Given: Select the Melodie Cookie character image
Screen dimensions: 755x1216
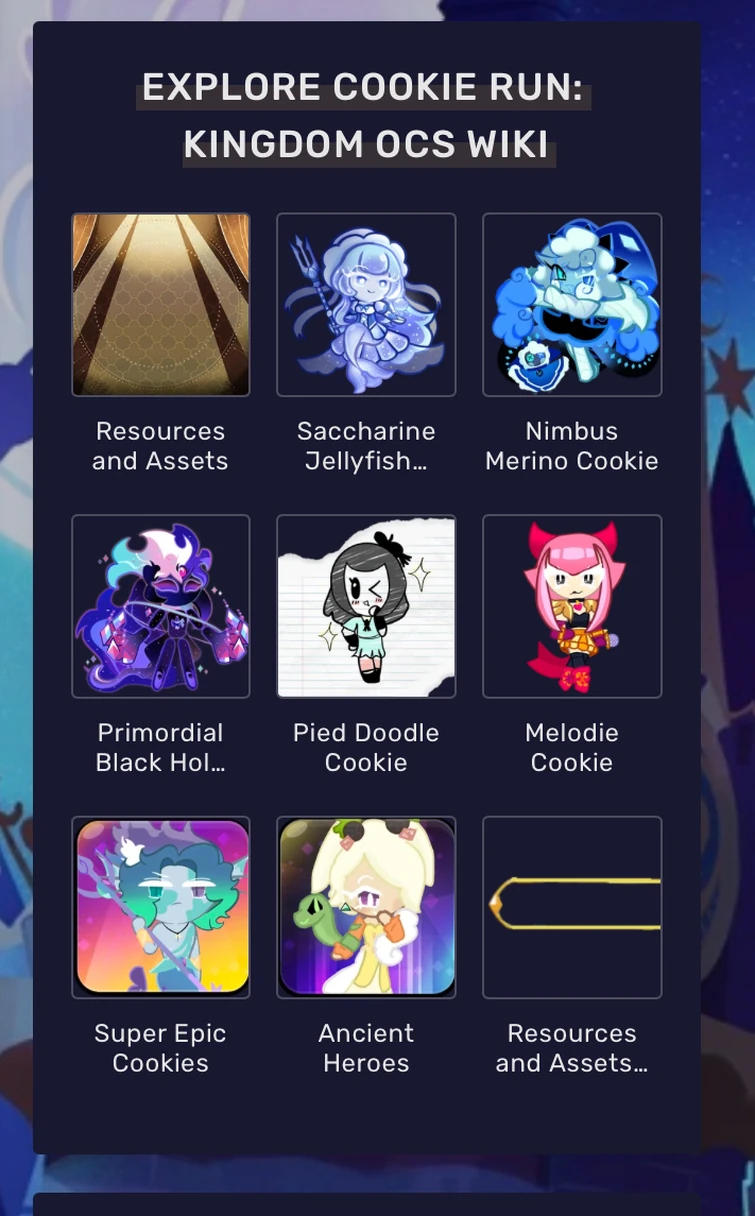Looking at the screenshot, I should pyautogui.click(x=571, y=605).
